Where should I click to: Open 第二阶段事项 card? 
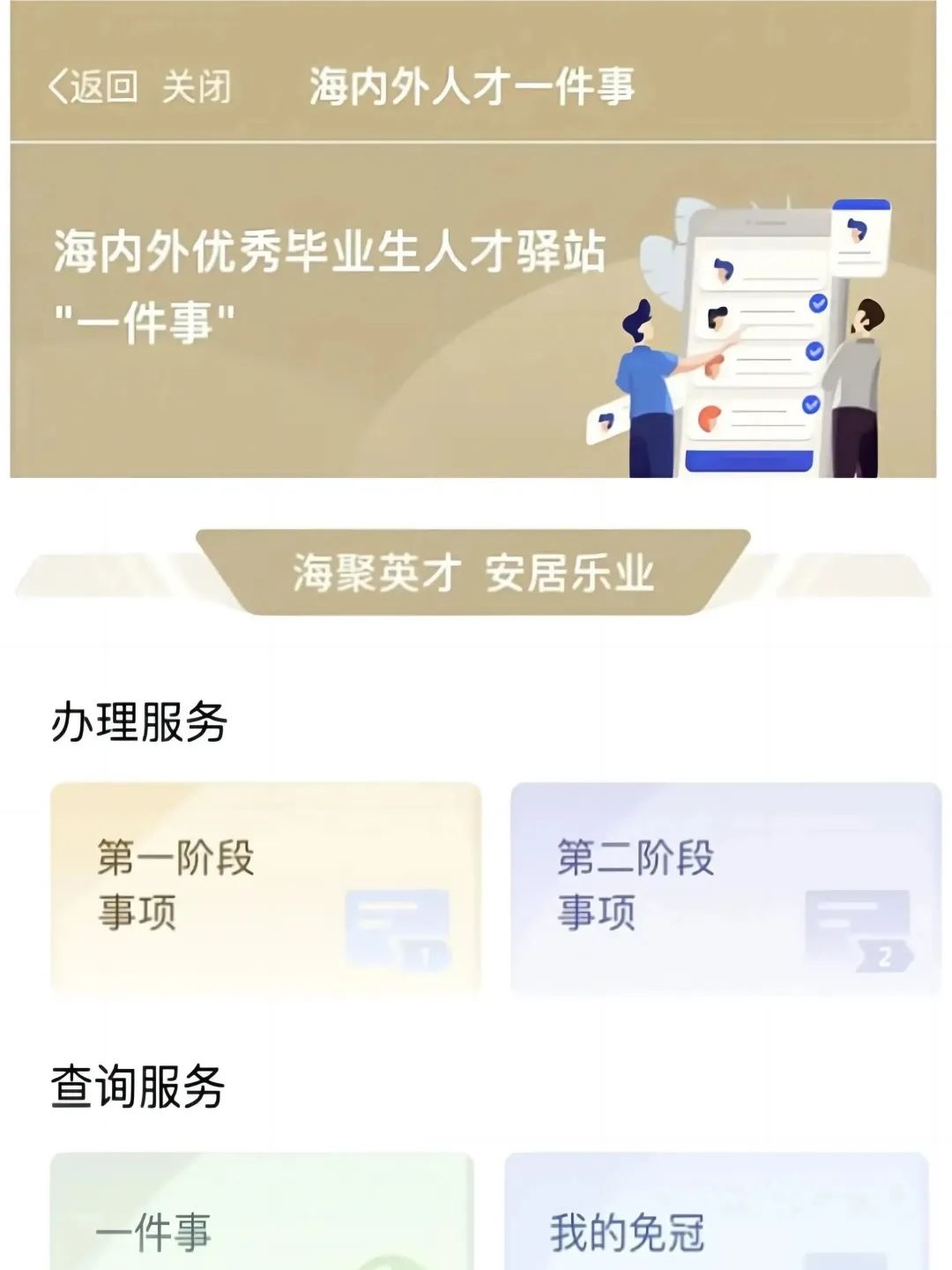(x=725, y=889)
